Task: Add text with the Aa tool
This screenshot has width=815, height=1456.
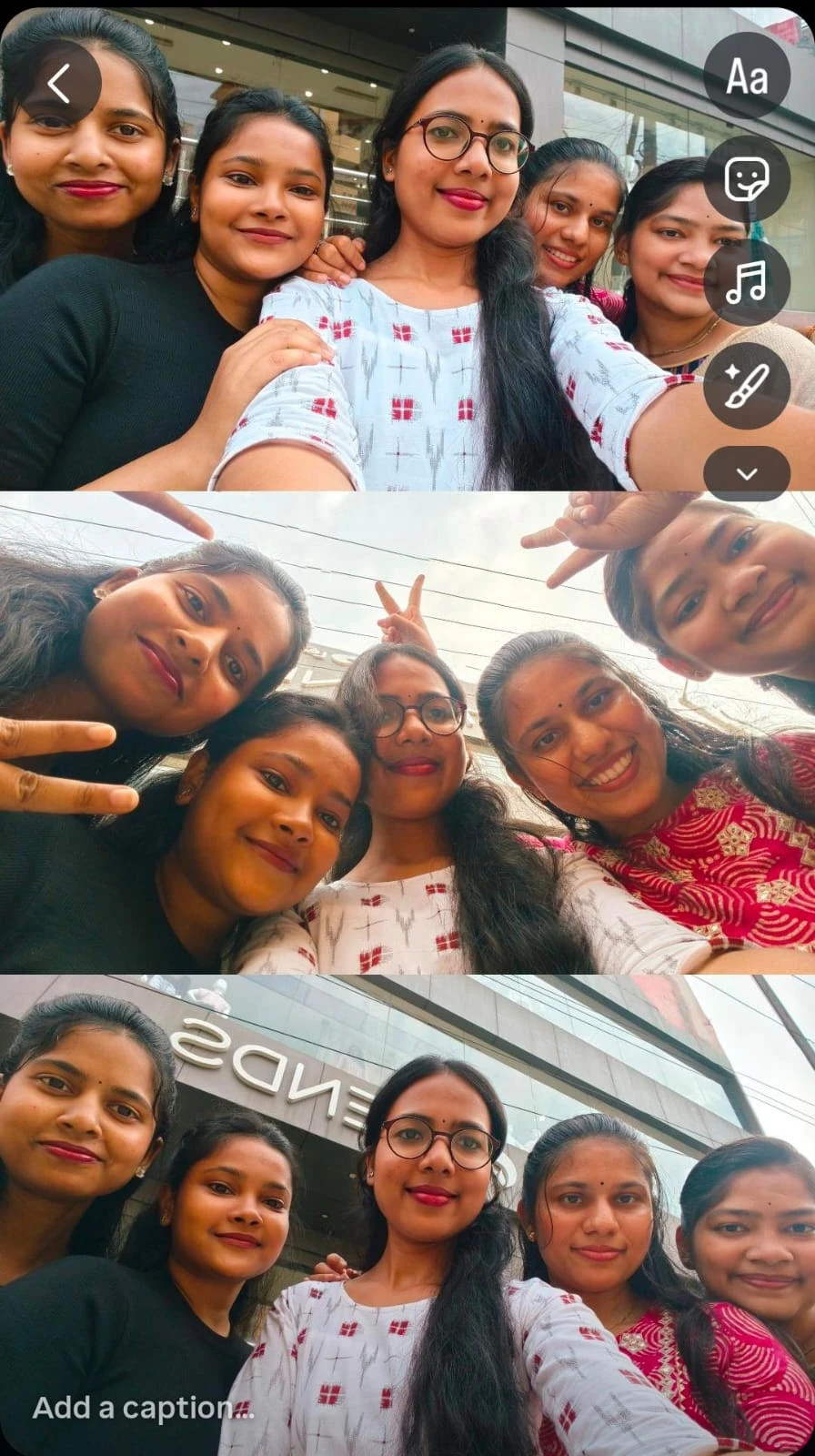Action: (747, 76)
